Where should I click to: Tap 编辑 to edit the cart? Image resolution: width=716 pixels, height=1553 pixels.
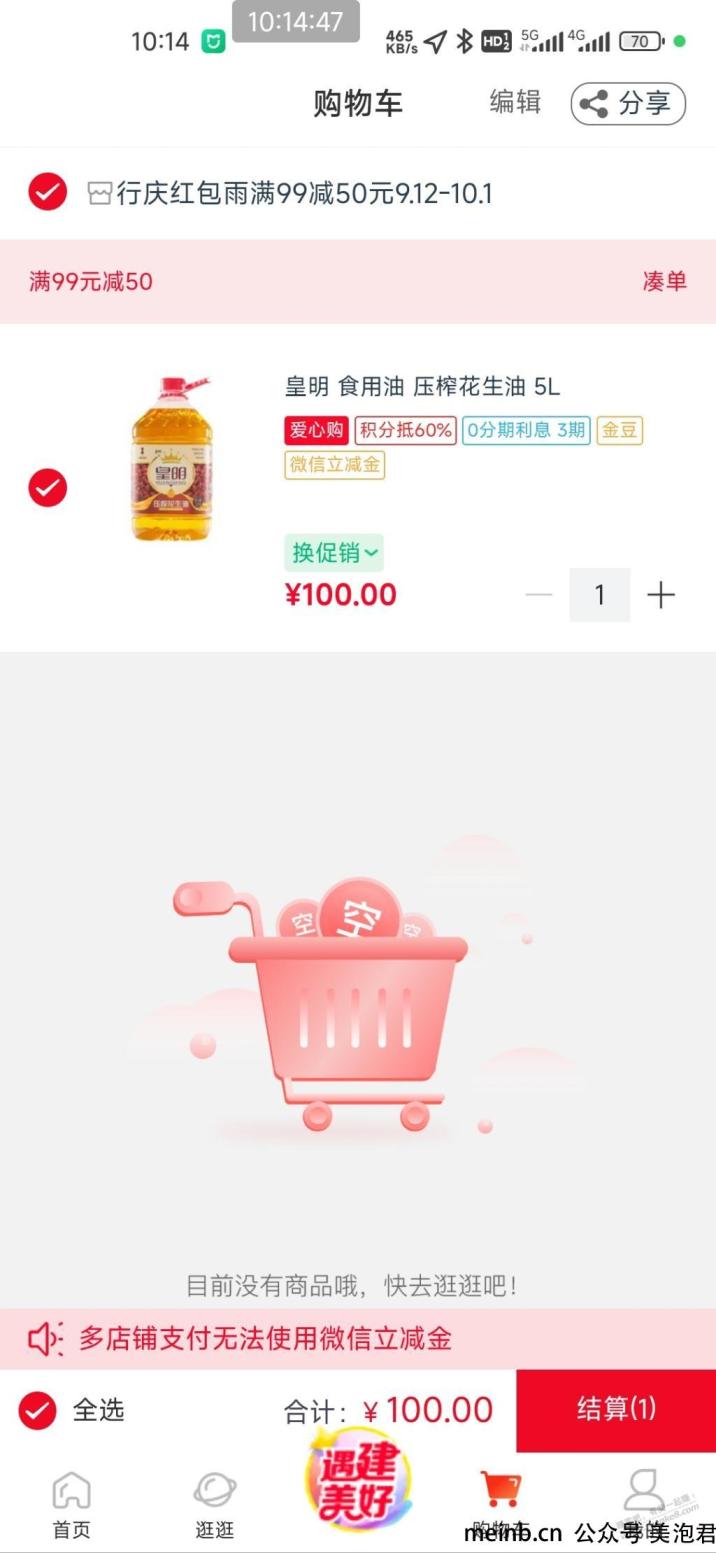point(515,102)
